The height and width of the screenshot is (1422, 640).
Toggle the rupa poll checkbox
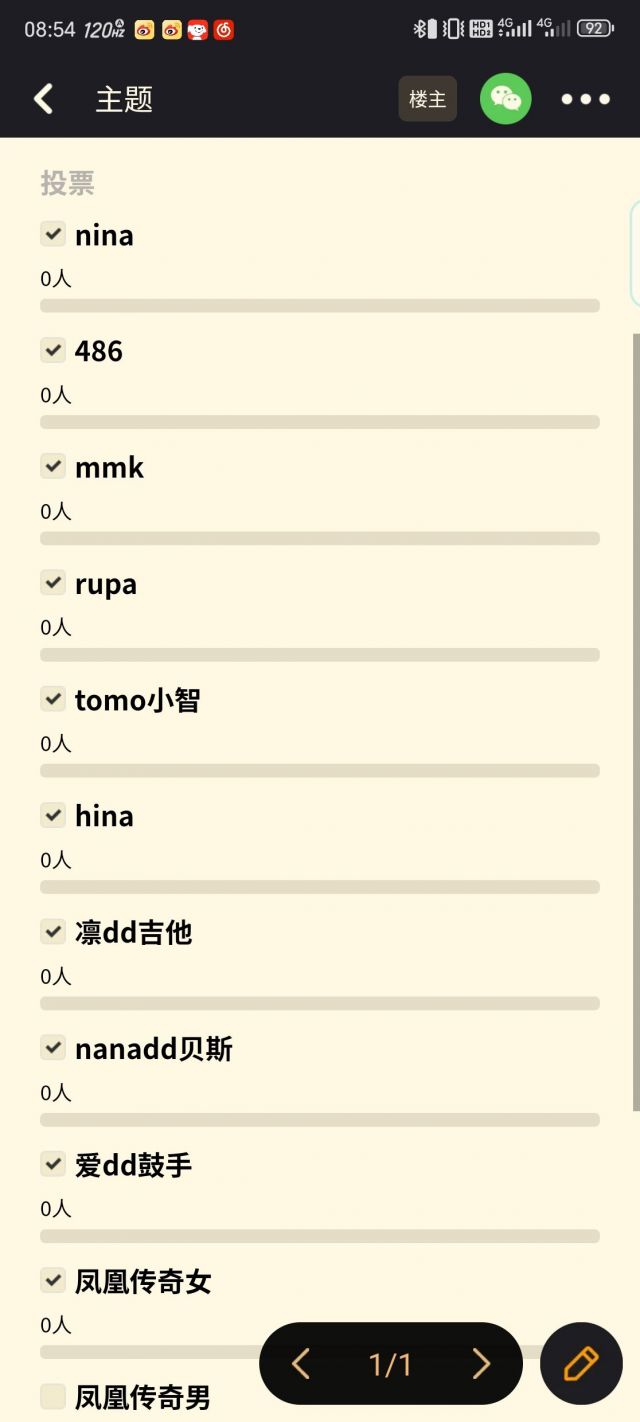(x=53, y=582)
